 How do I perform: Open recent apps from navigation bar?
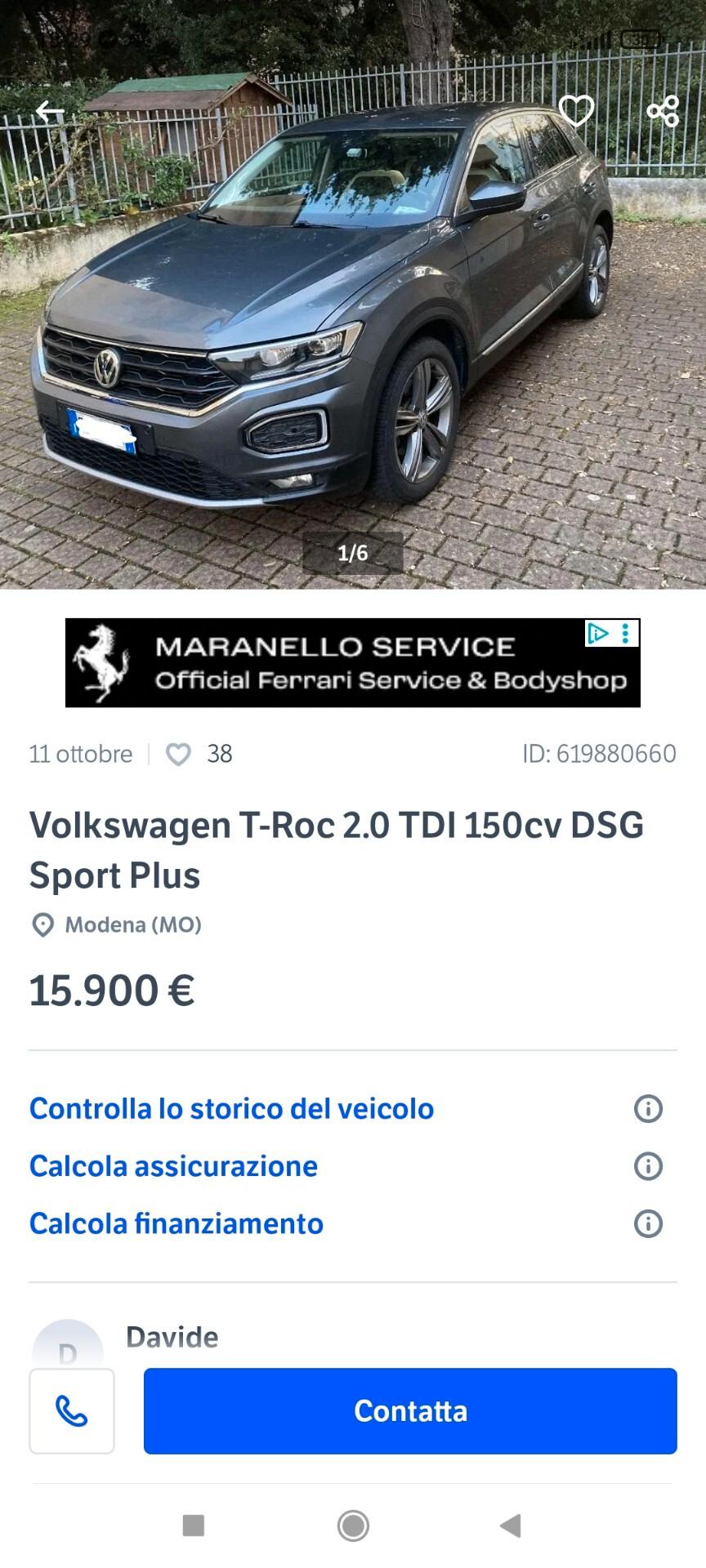point(194,1525)
